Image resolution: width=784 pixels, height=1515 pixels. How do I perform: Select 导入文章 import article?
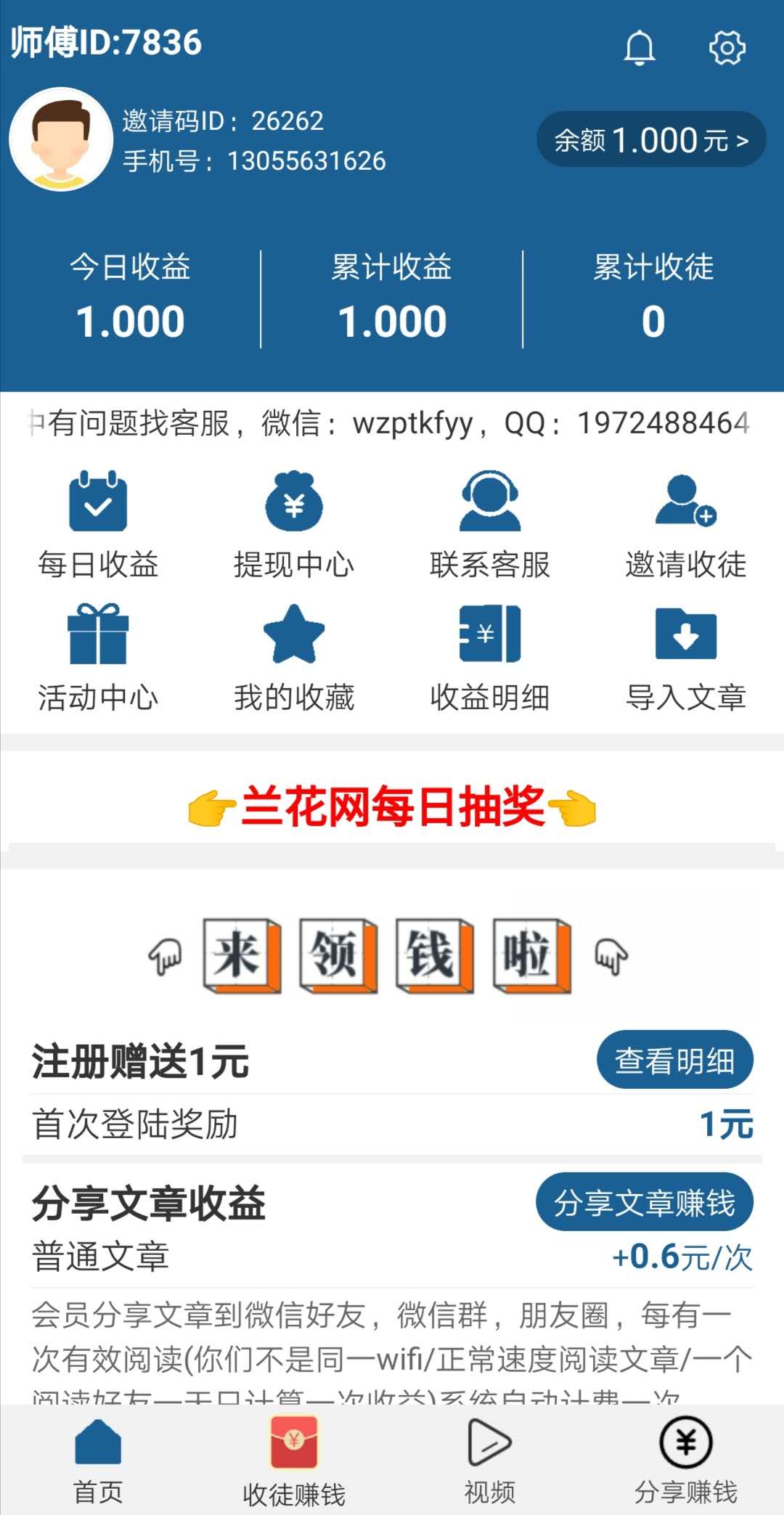pos(686,658)
